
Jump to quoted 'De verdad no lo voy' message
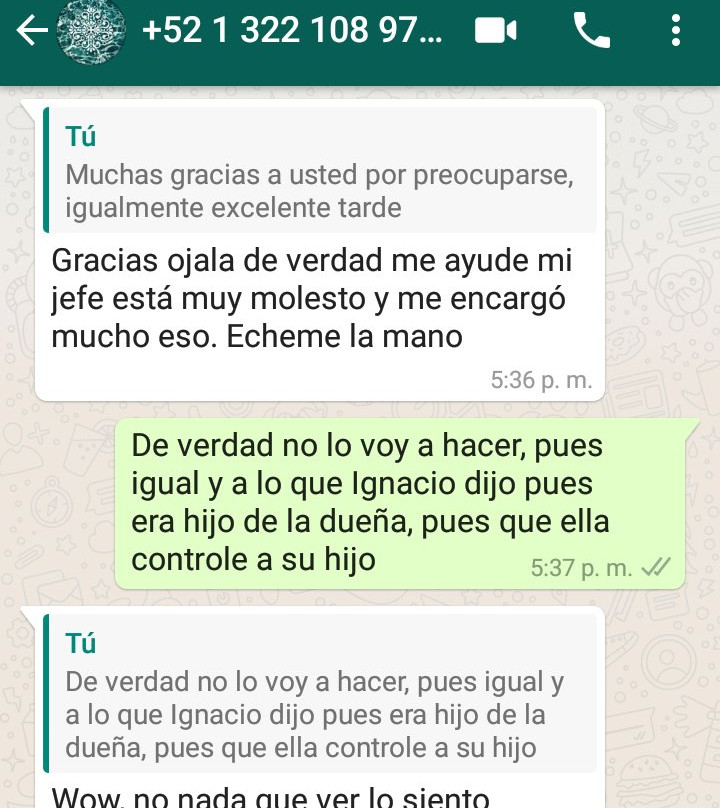pyautogui.click(x=320, y=690)
